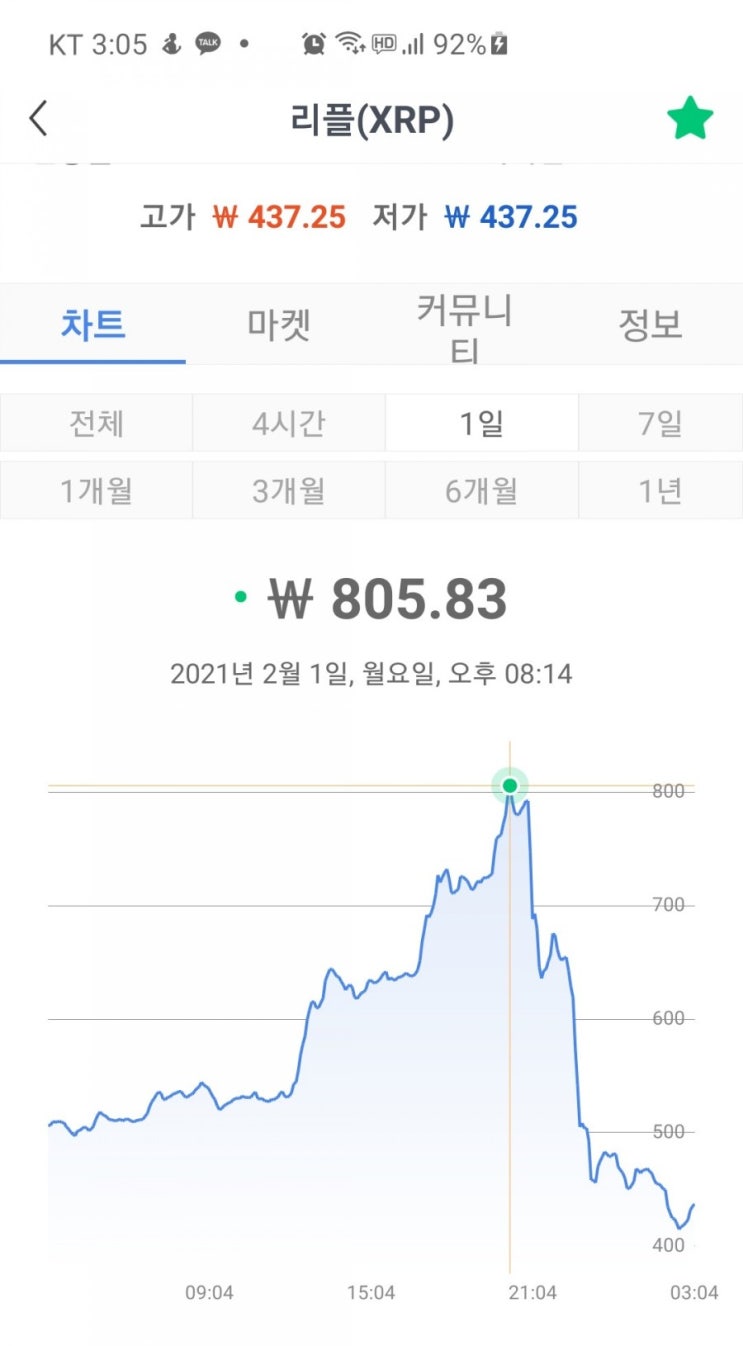The image size is (743, 1346).
Task: Click the back arrow at top left
Action: coord(38,117)
